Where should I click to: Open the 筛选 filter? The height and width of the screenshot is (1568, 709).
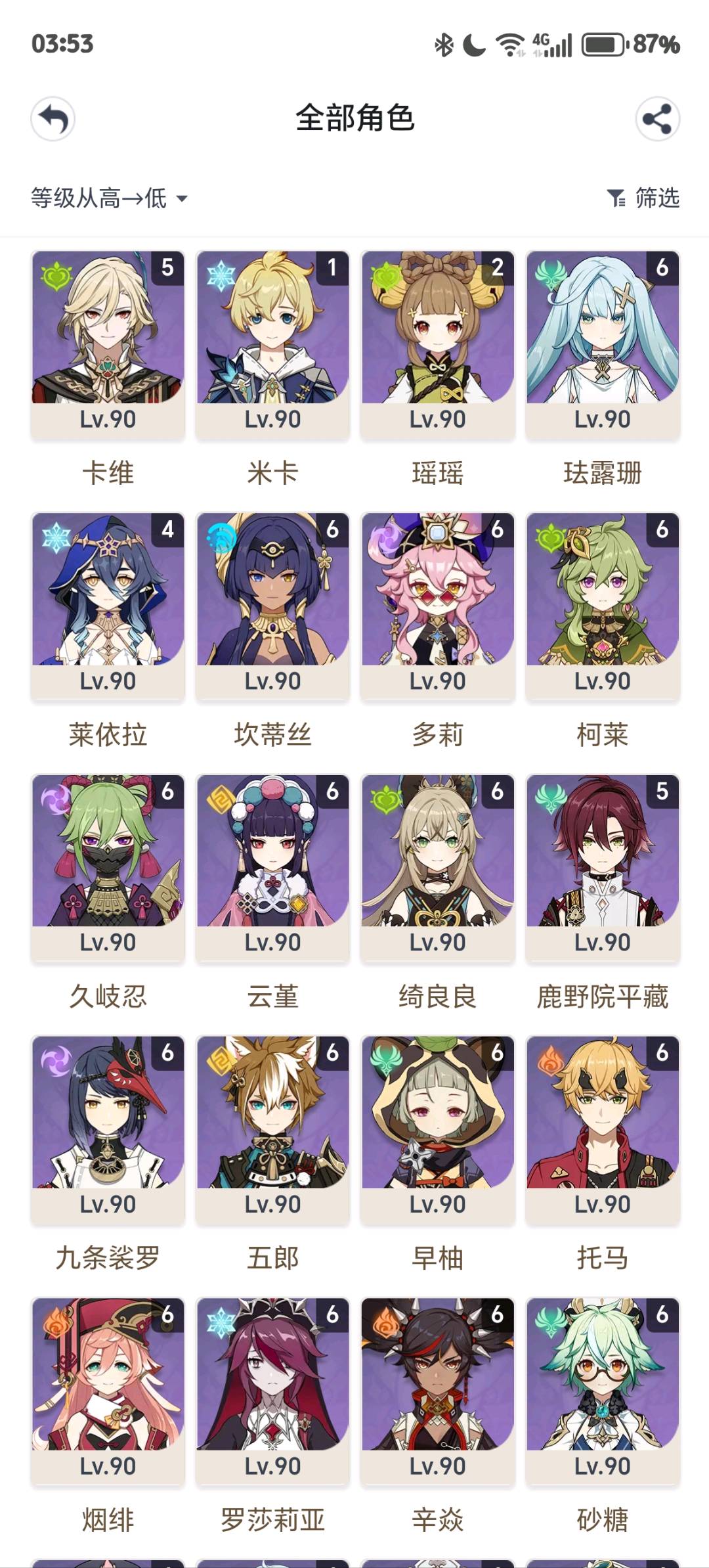tap(643, 198)
